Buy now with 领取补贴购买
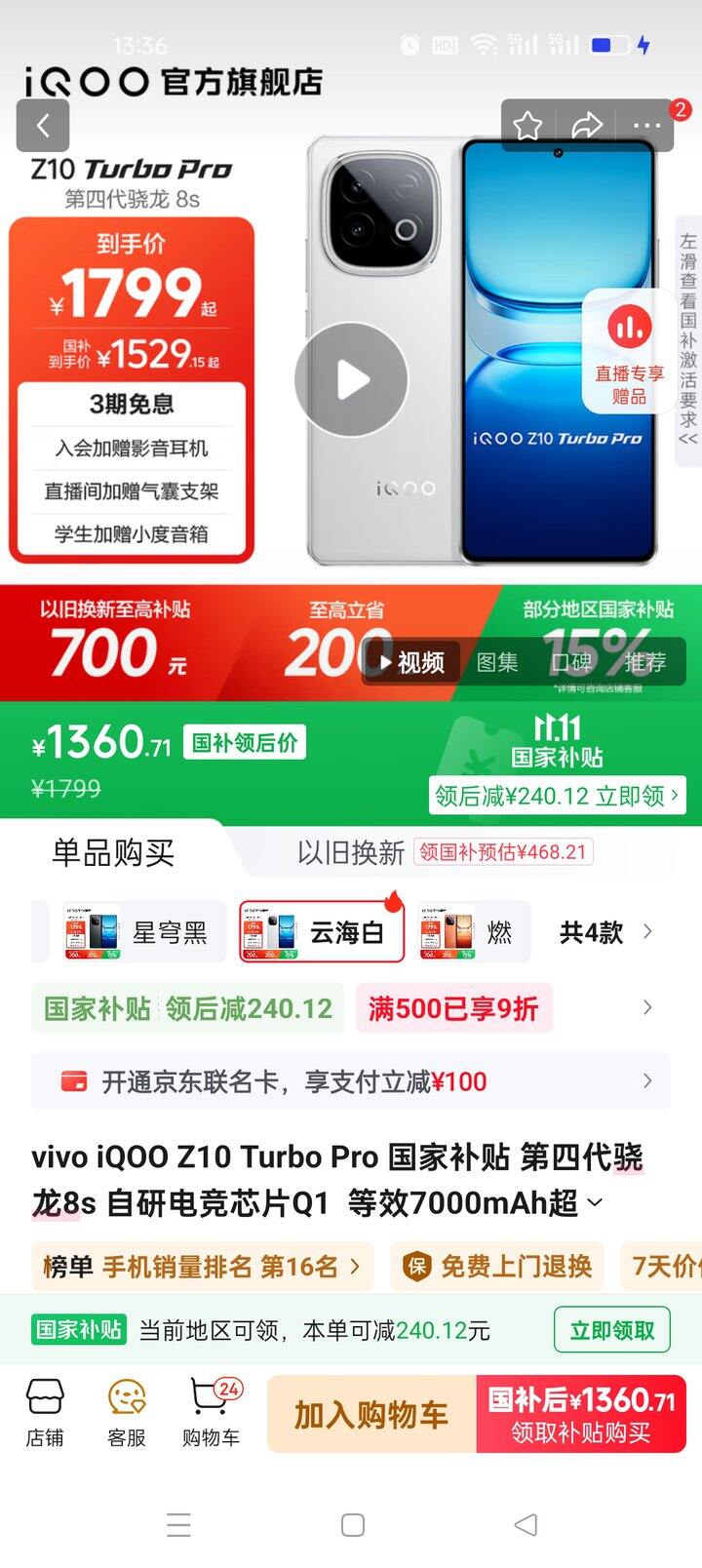This screenshot has width=702, height=1568. point(581,1414)
